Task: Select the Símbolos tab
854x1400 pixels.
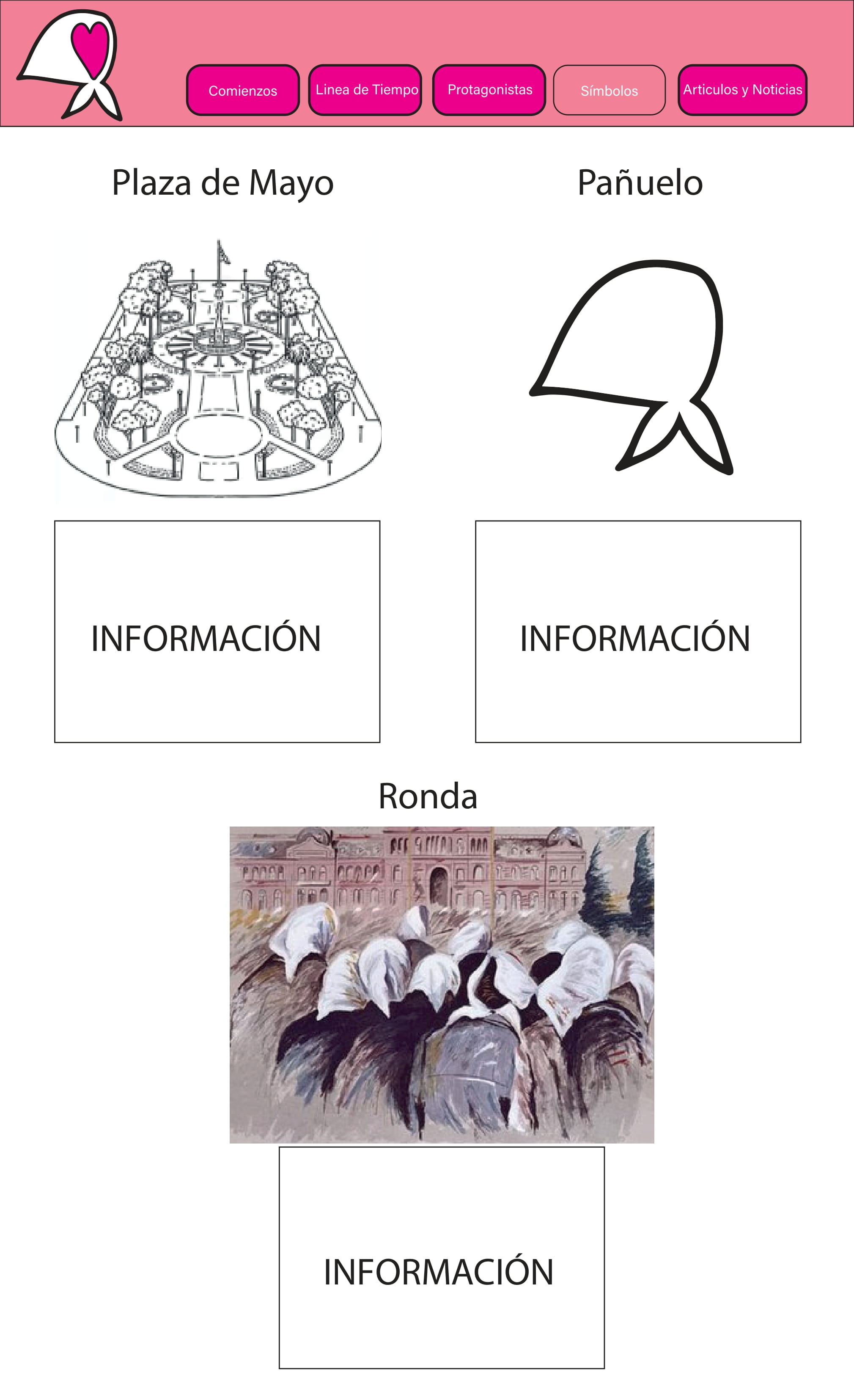Action: coord(609,90)
